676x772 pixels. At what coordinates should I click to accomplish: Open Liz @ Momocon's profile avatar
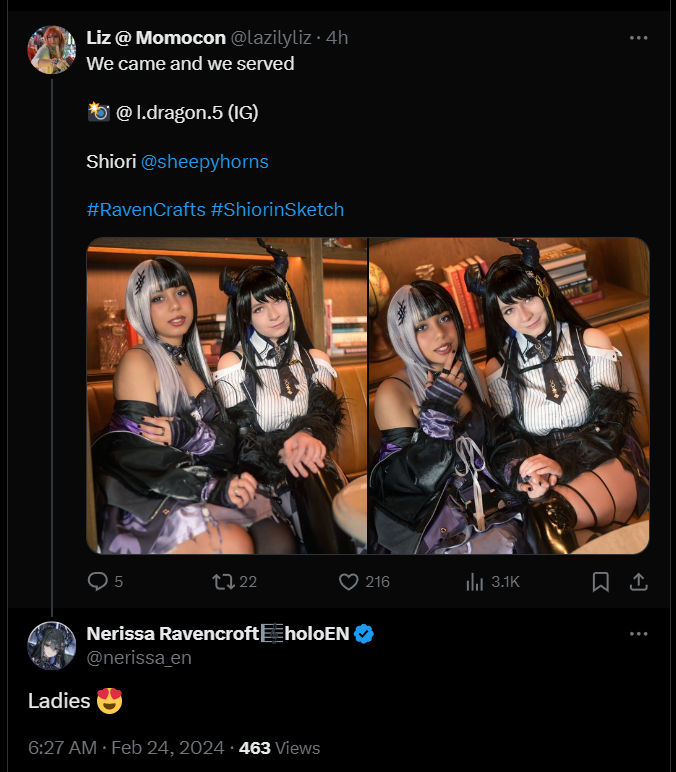(52, 50)
